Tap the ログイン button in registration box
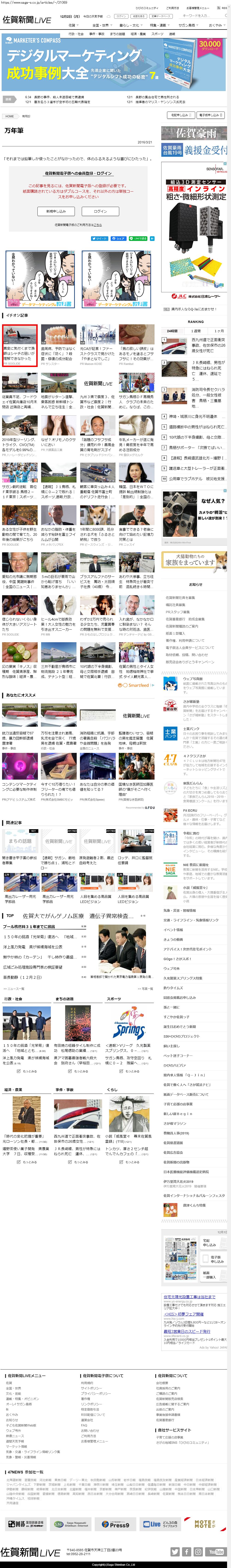 (x=100, y=211)
